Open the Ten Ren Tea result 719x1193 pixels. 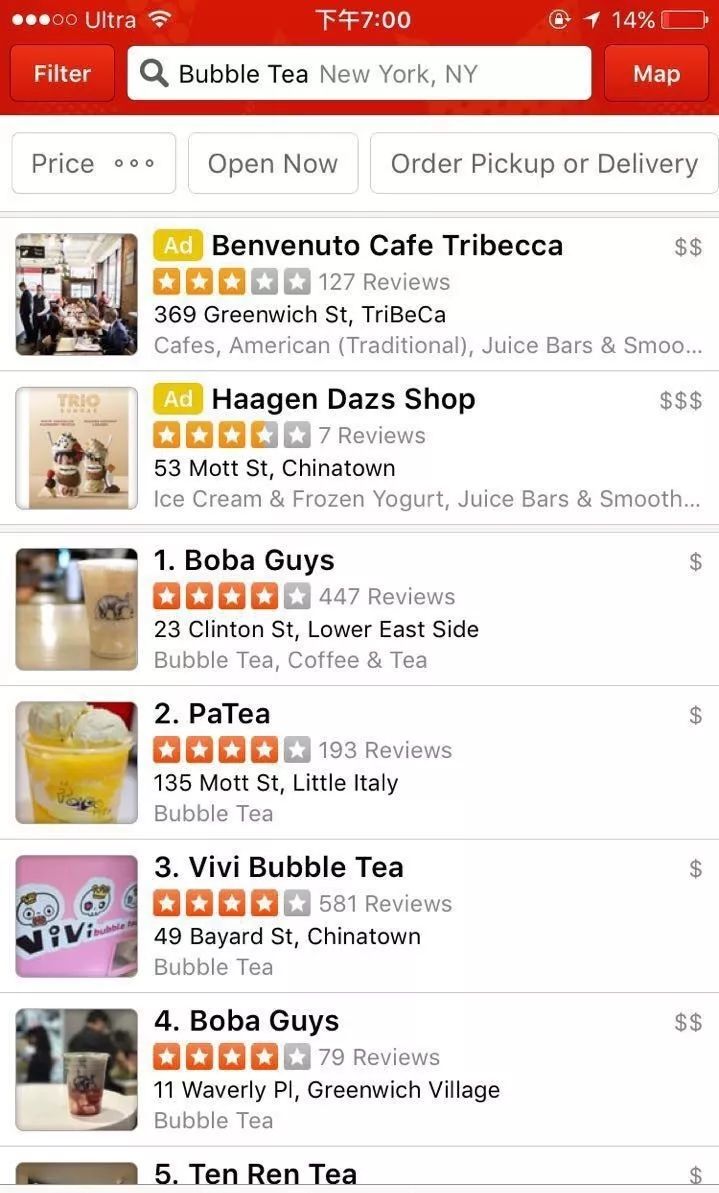pyautogui.click(x=256, y=1174)
